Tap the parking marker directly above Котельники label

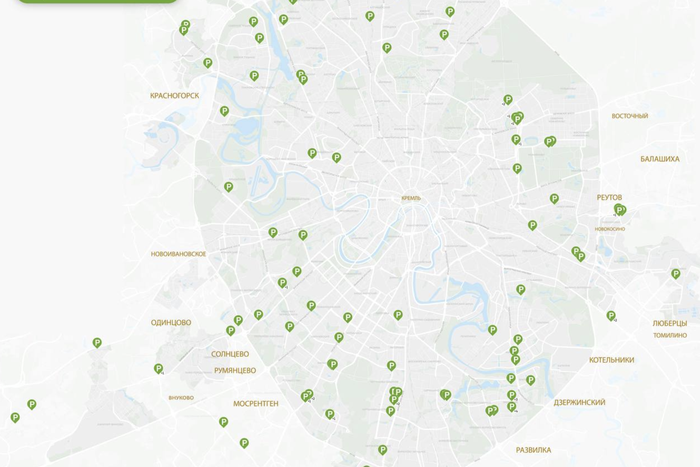(x=611, y=316)
